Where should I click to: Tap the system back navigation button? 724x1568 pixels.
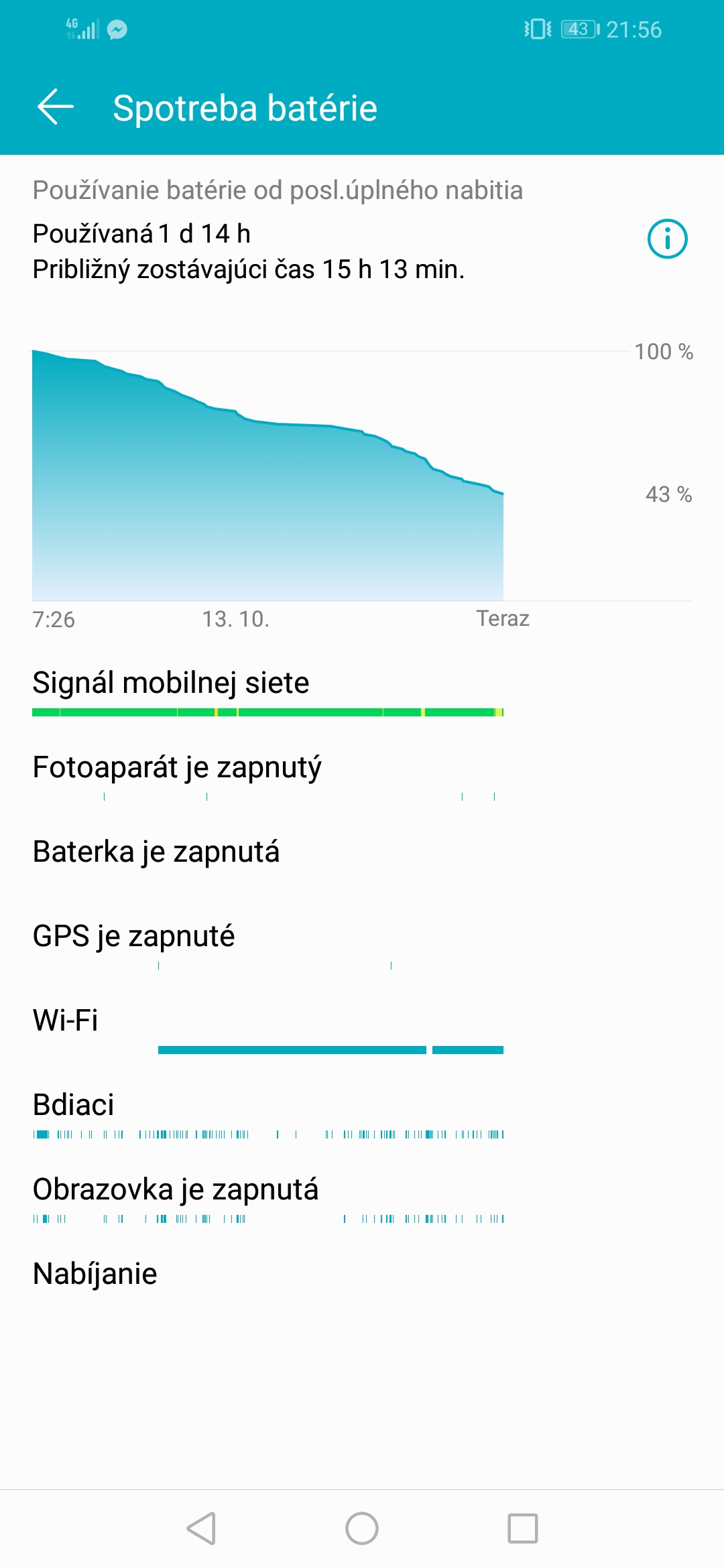pos(201,1528)
